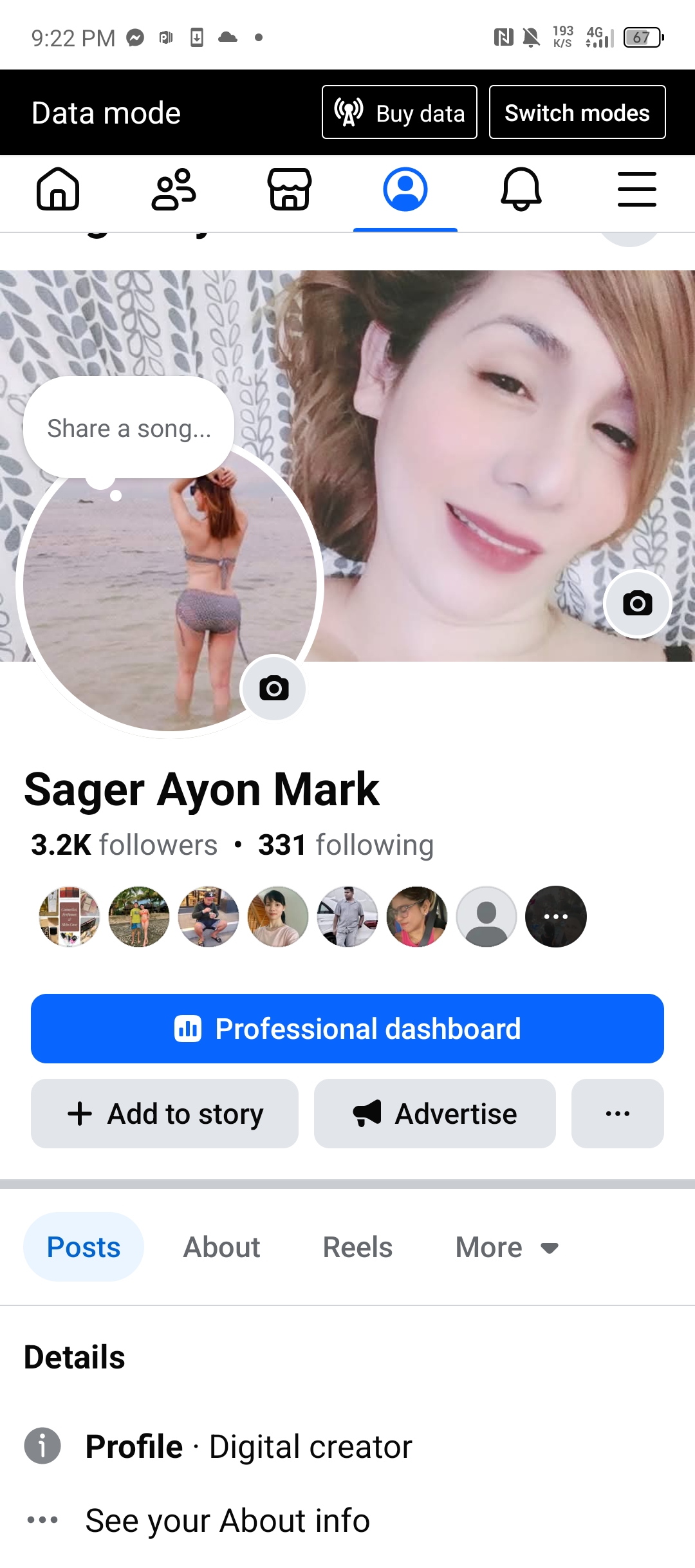Image resolution: width=695 pixels, height=1568 pixels.
Task: Change profile picture via camera icon
Action: (273, 688)
